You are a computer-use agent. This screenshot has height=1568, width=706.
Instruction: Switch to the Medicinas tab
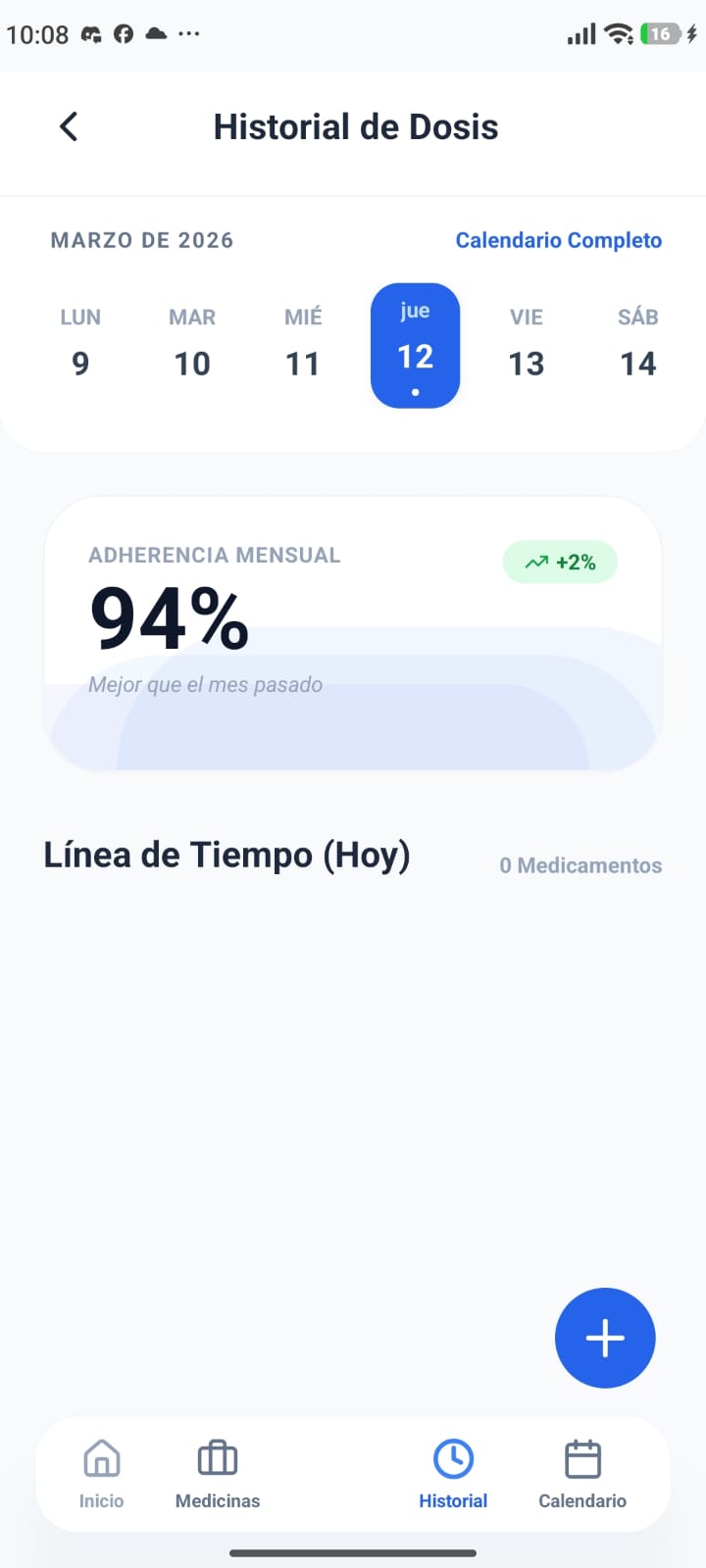218,1474
